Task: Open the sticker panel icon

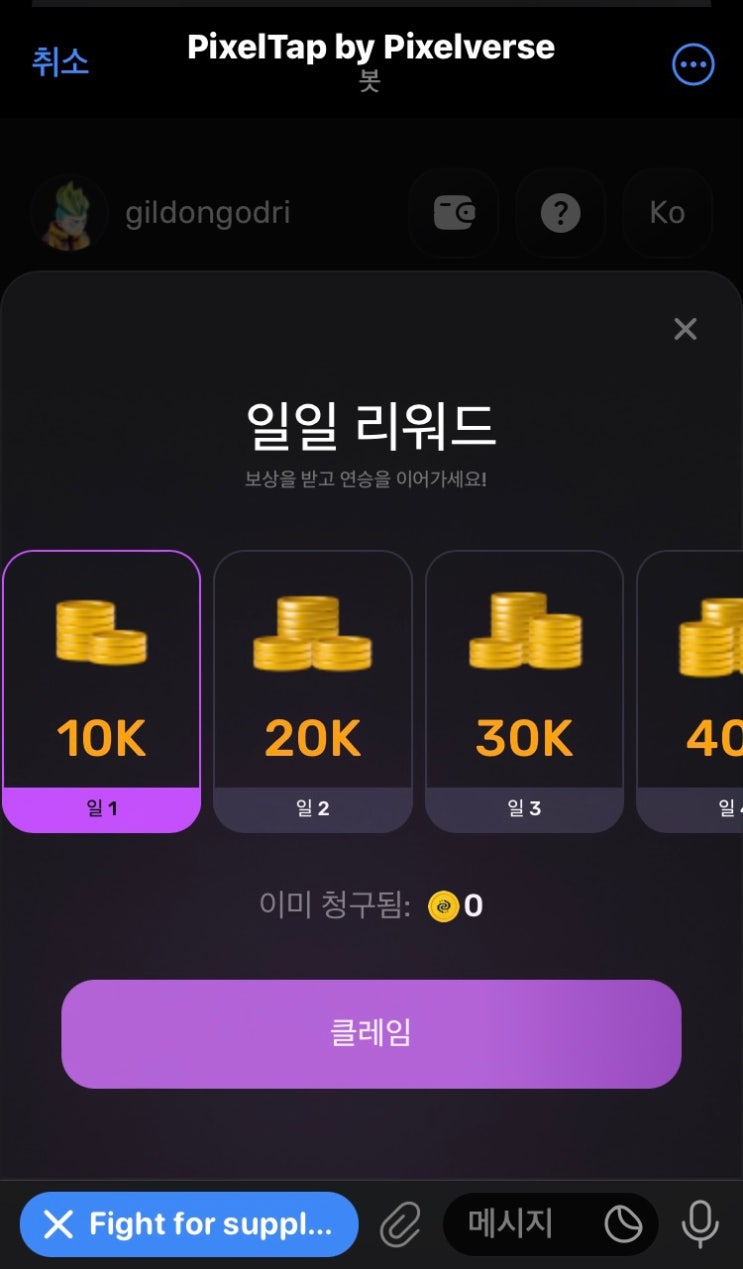Action: pyautogui.click(x=623, y=1224)
